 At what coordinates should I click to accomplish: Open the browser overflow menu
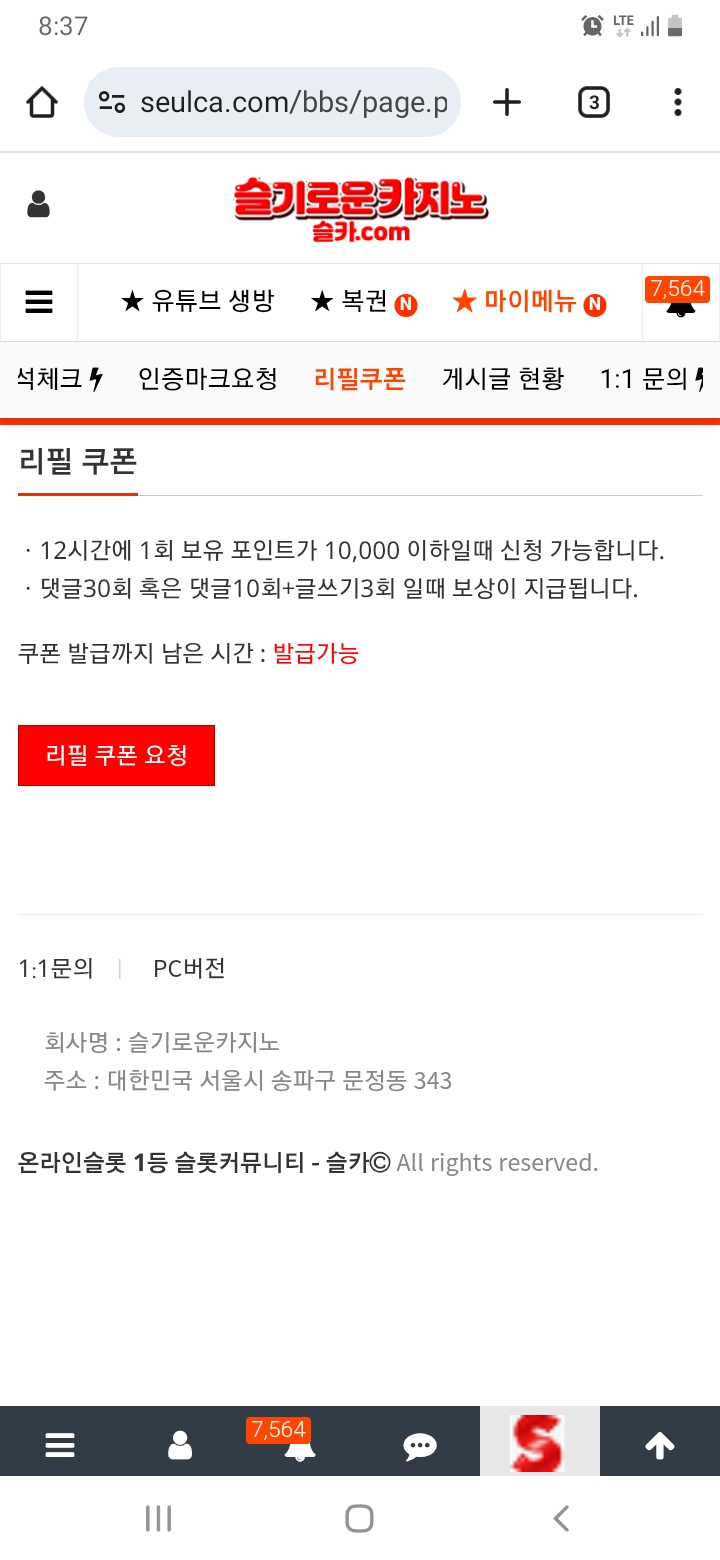point(678,102)
